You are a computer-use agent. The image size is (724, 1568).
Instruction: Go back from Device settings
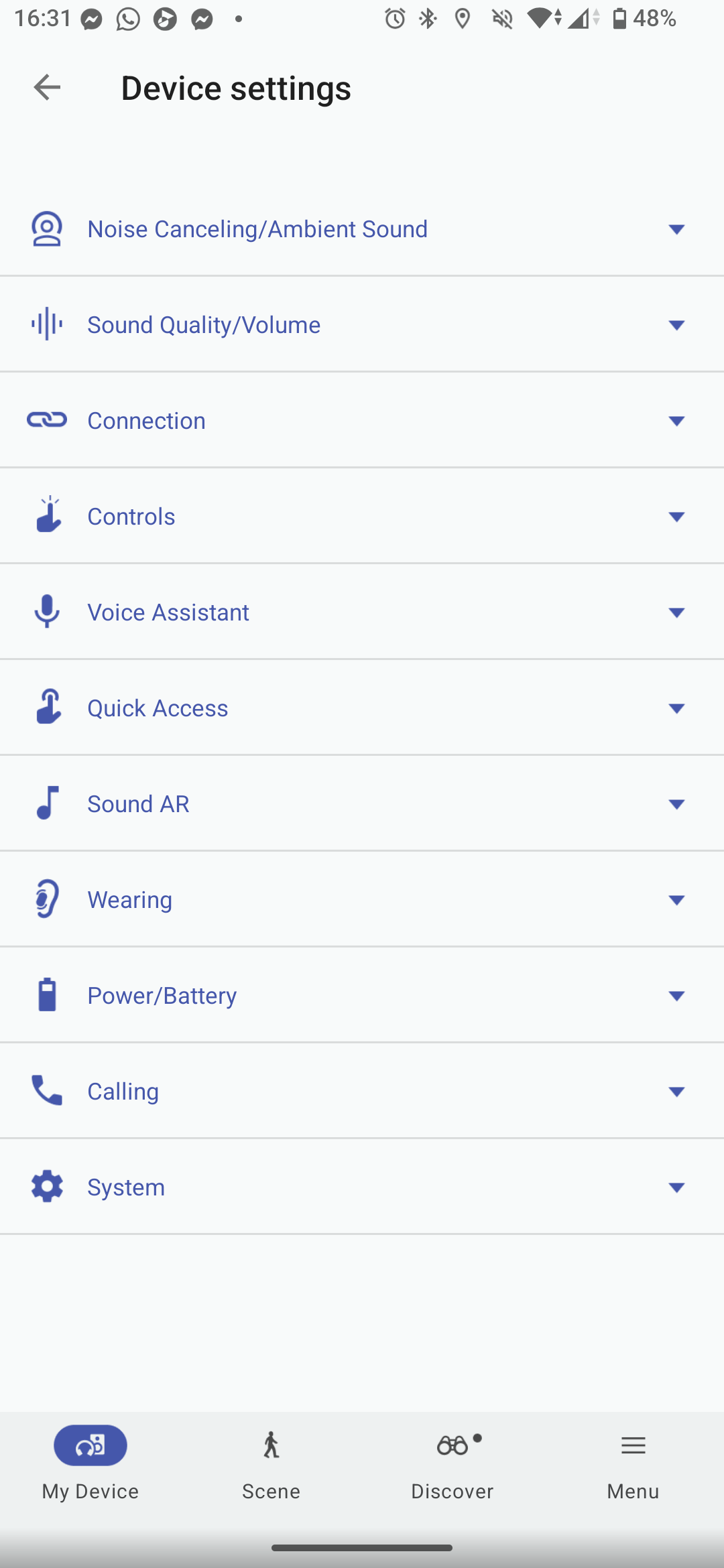(47, 87)
